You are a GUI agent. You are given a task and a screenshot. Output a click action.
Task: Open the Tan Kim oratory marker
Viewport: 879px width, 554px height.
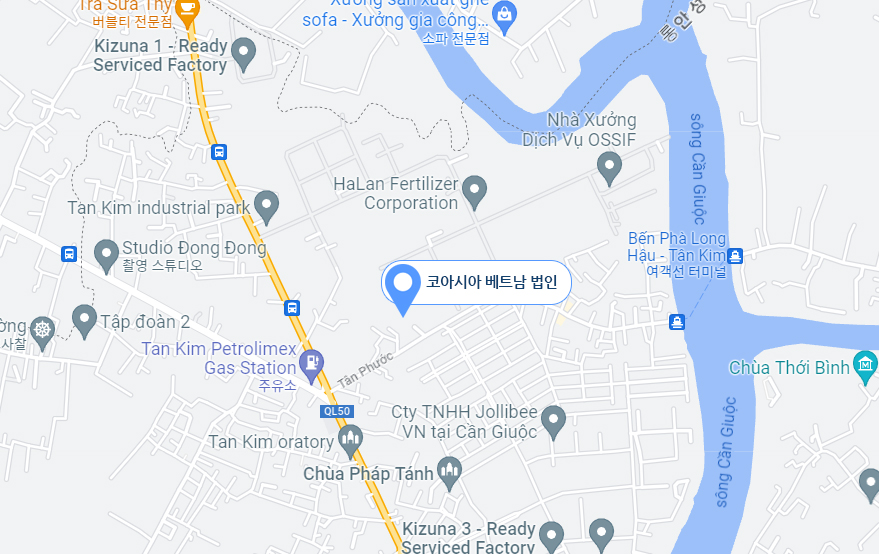[350, 438]
